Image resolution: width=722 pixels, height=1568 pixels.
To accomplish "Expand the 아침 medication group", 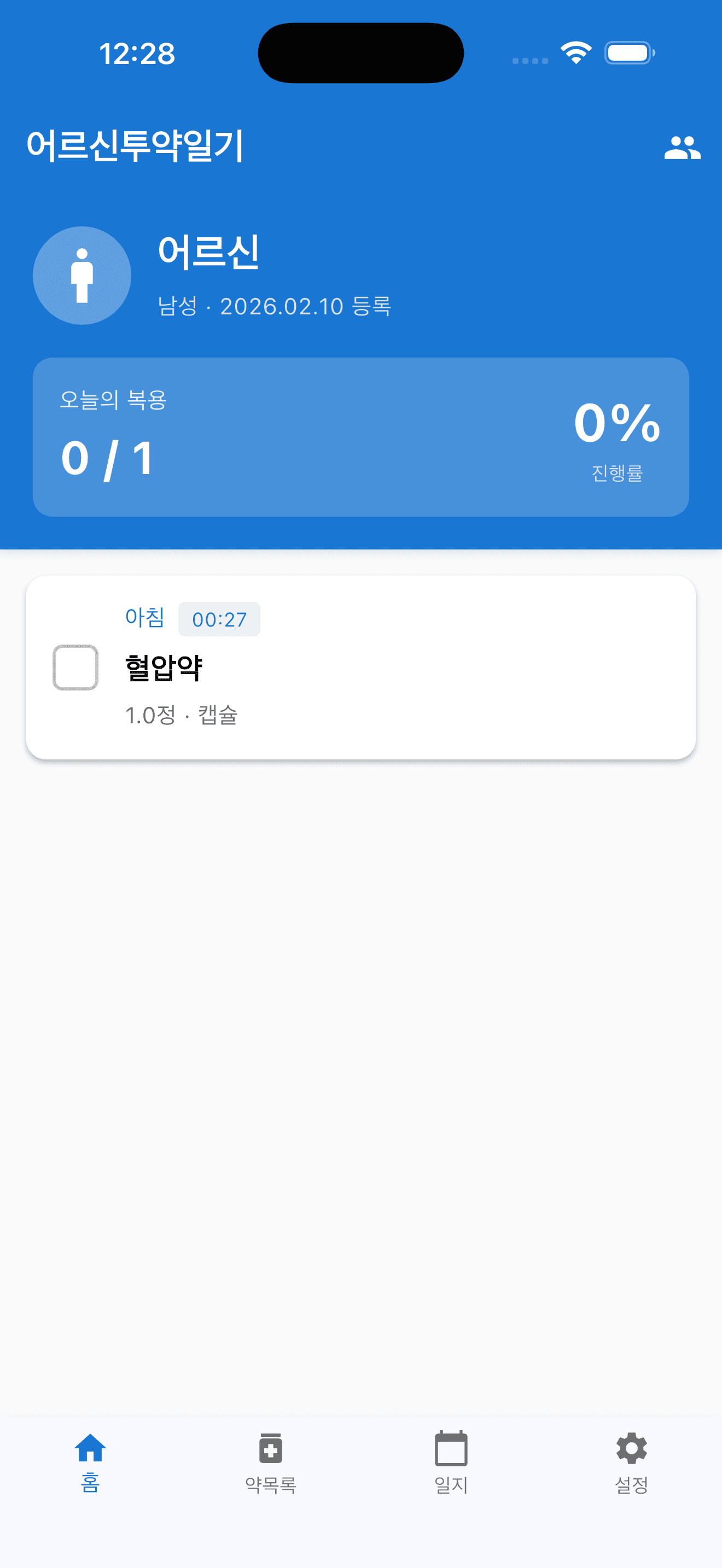I will click(144, 617).
